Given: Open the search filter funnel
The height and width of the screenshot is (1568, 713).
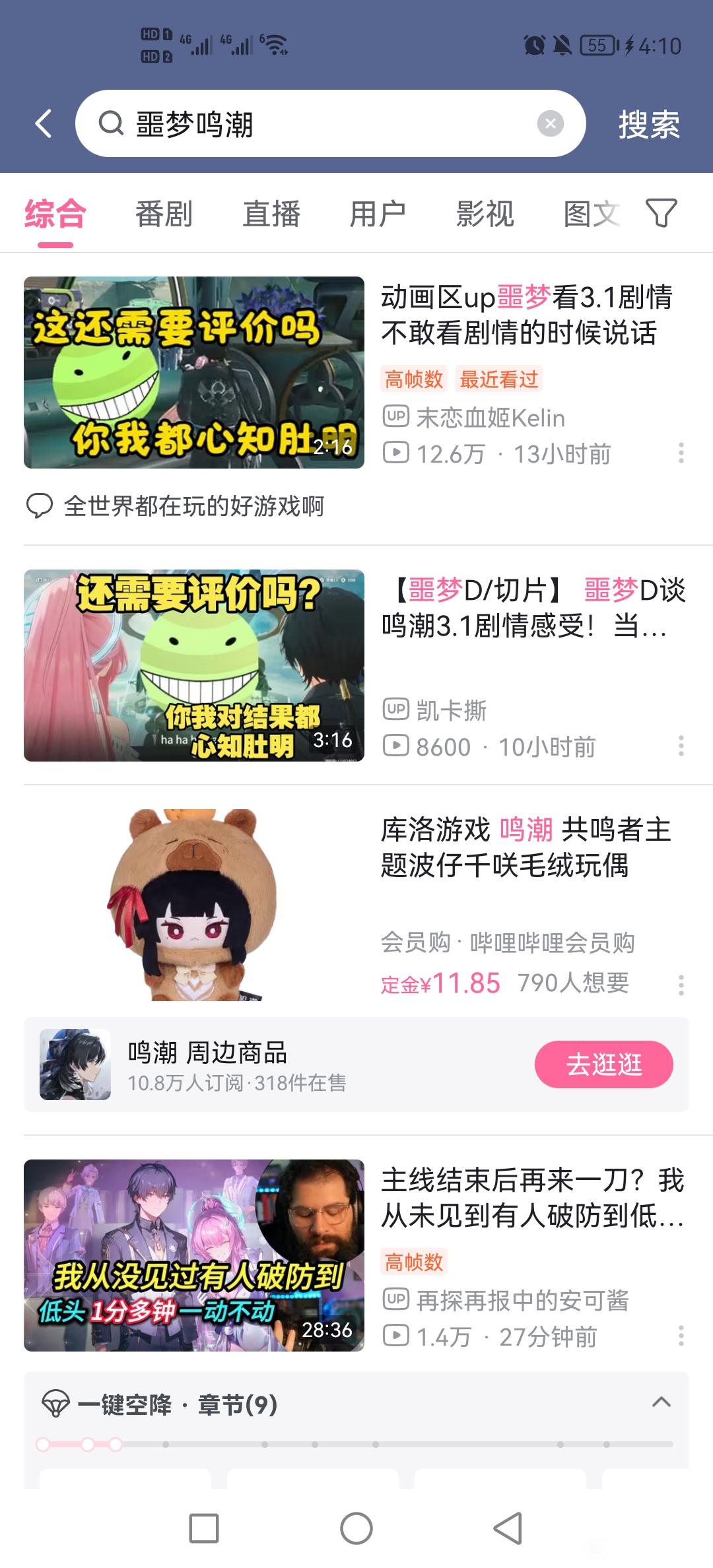Looking at the screenshot, I should [x=661, y=213].
